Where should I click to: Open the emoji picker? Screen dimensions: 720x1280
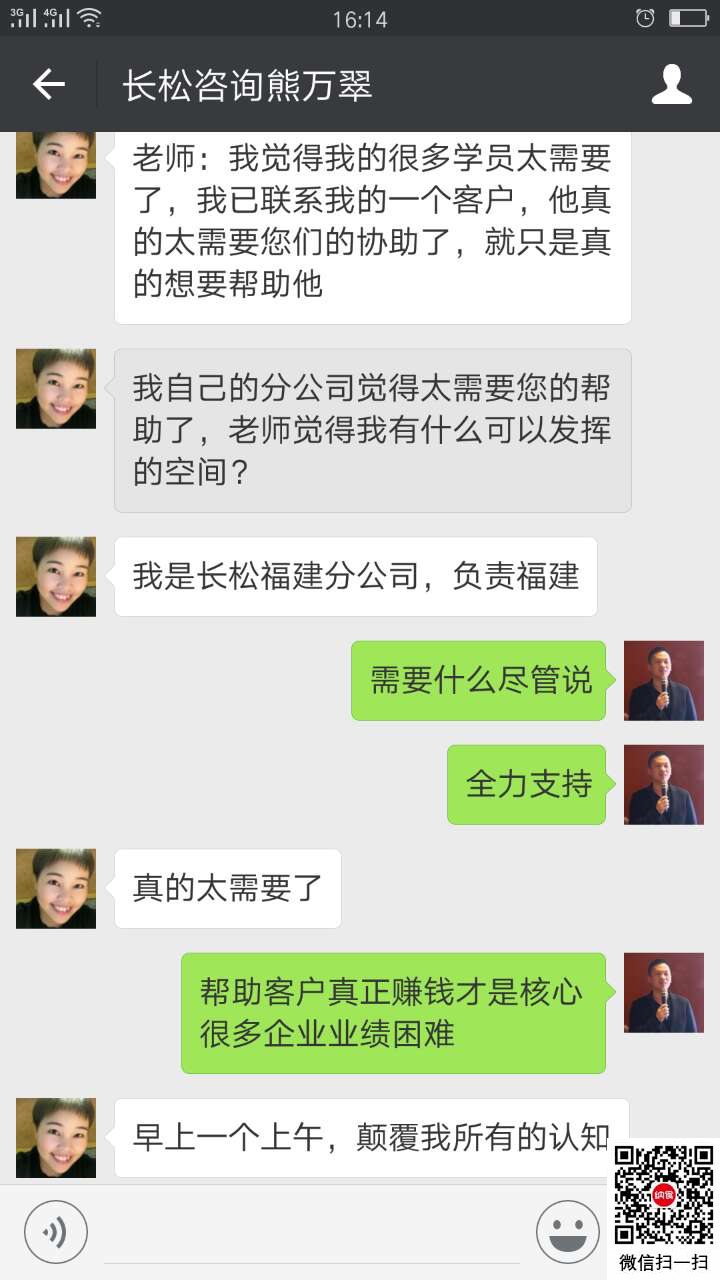point(568,1231)
